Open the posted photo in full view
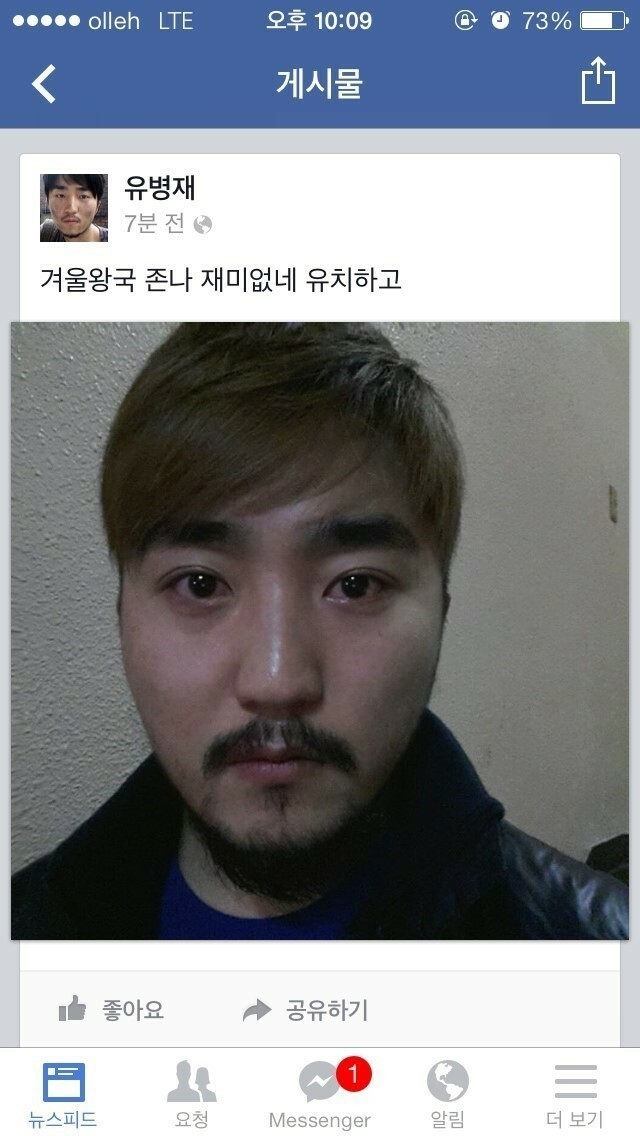This screenshot has width=640, height=1136. point(320,630)
